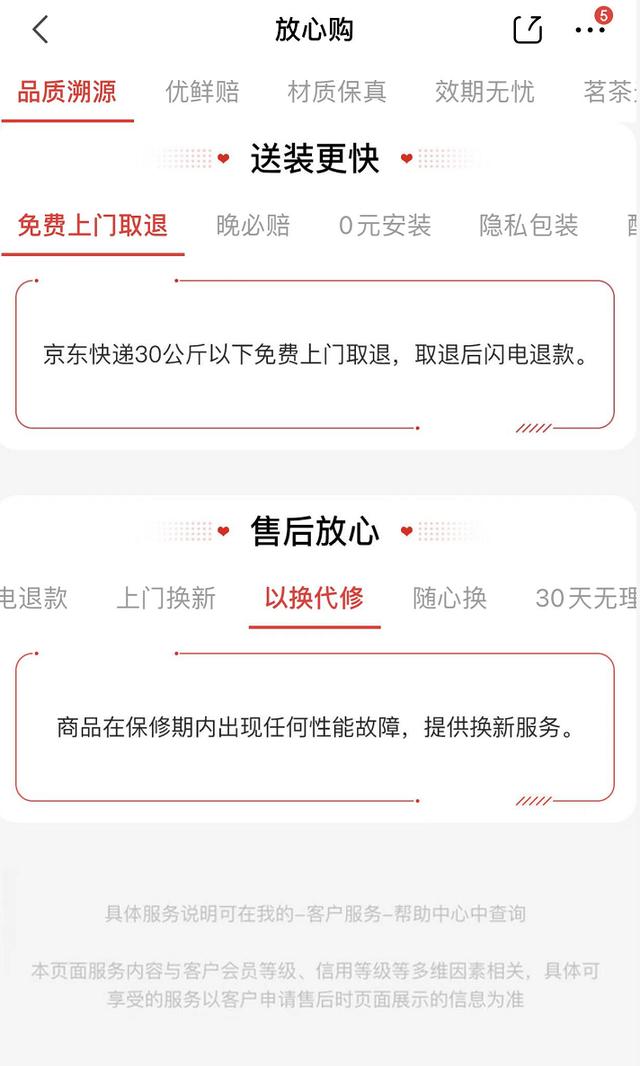The width and height of the screenshot is (640, 1066).
Task: Open the 隐私包装 tab
Action: pyautogui.click(x=529, y=225)
